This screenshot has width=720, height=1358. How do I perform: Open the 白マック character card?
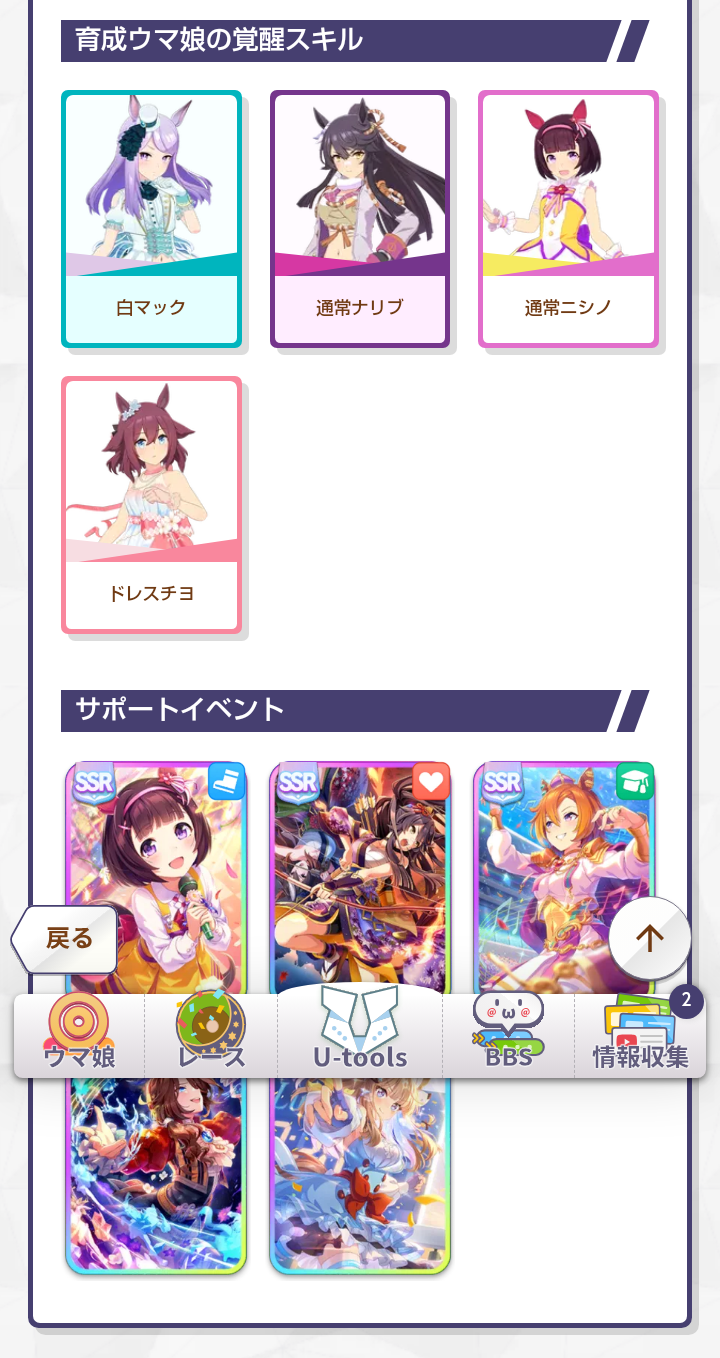[x=151, y=219]
